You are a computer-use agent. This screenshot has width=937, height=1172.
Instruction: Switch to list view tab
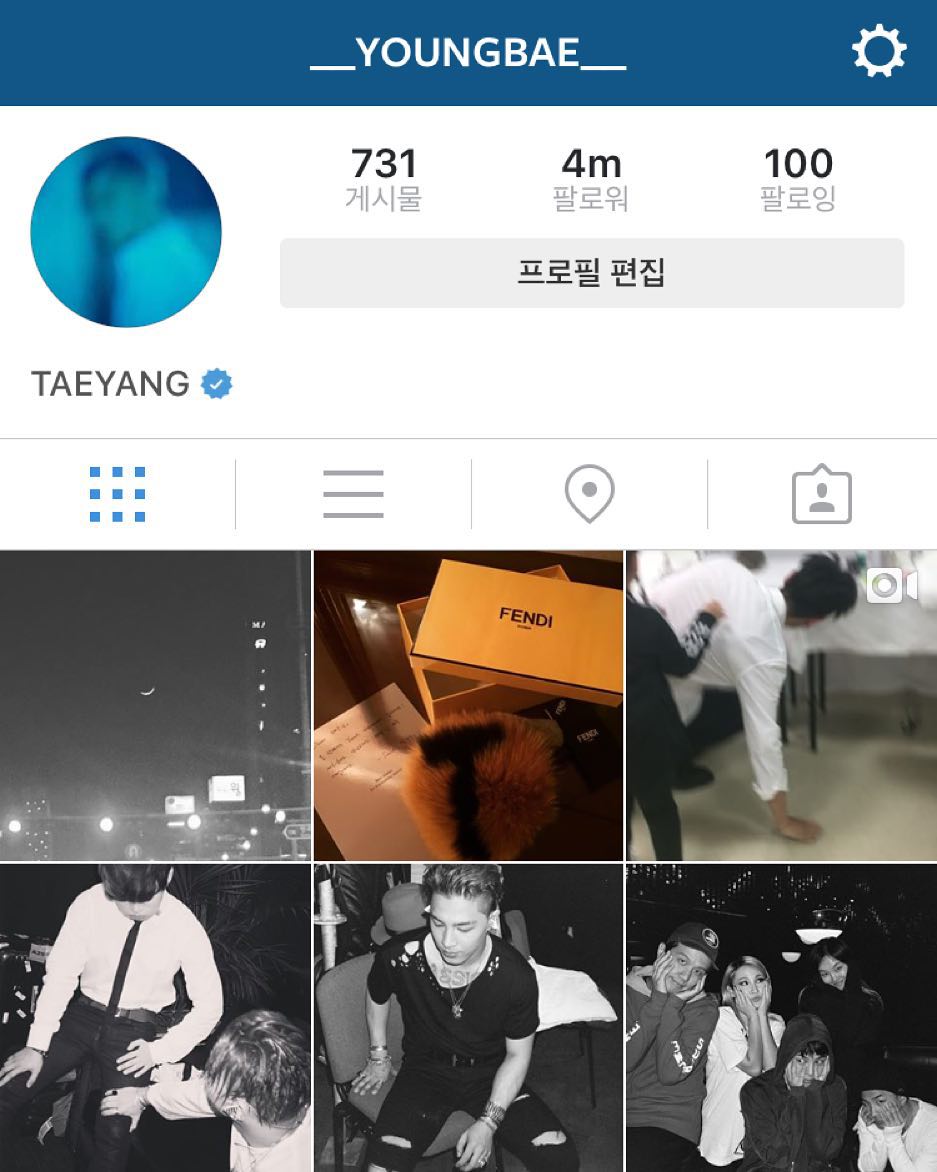coord(353,494)
